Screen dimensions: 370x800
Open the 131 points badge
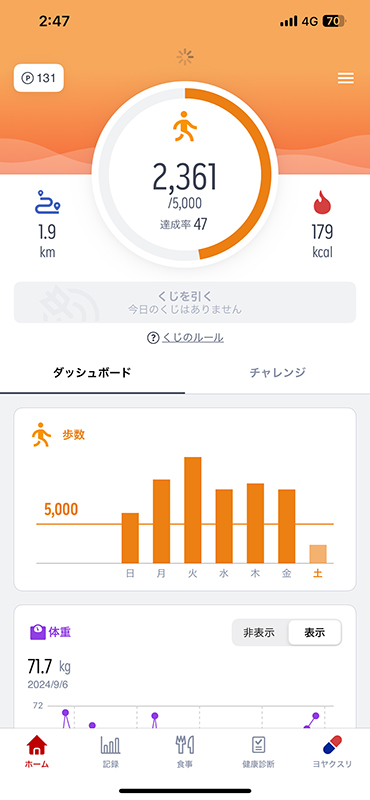[39, 78]
